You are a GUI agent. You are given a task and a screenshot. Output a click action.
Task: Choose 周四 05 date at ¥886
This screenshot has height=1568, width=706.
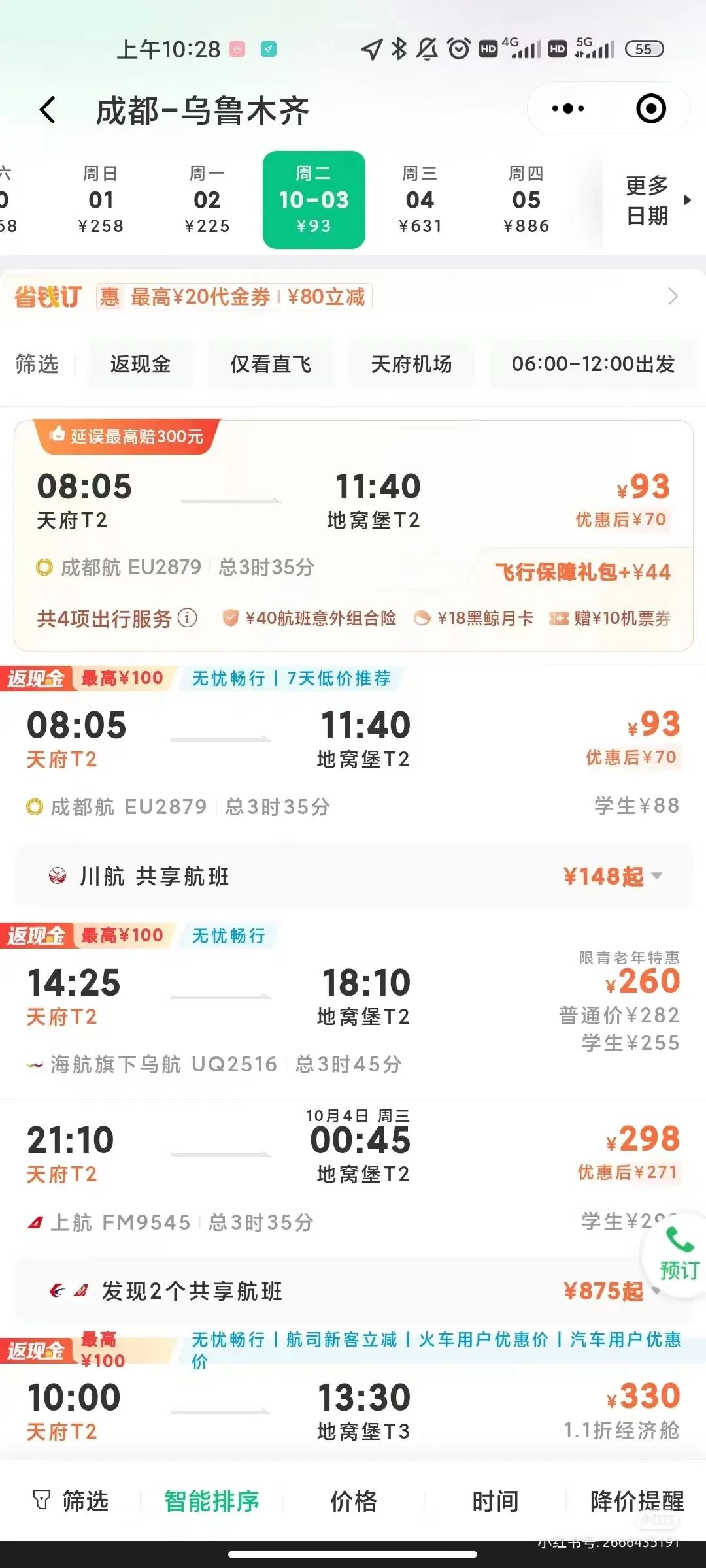click(x=527, y=200)
